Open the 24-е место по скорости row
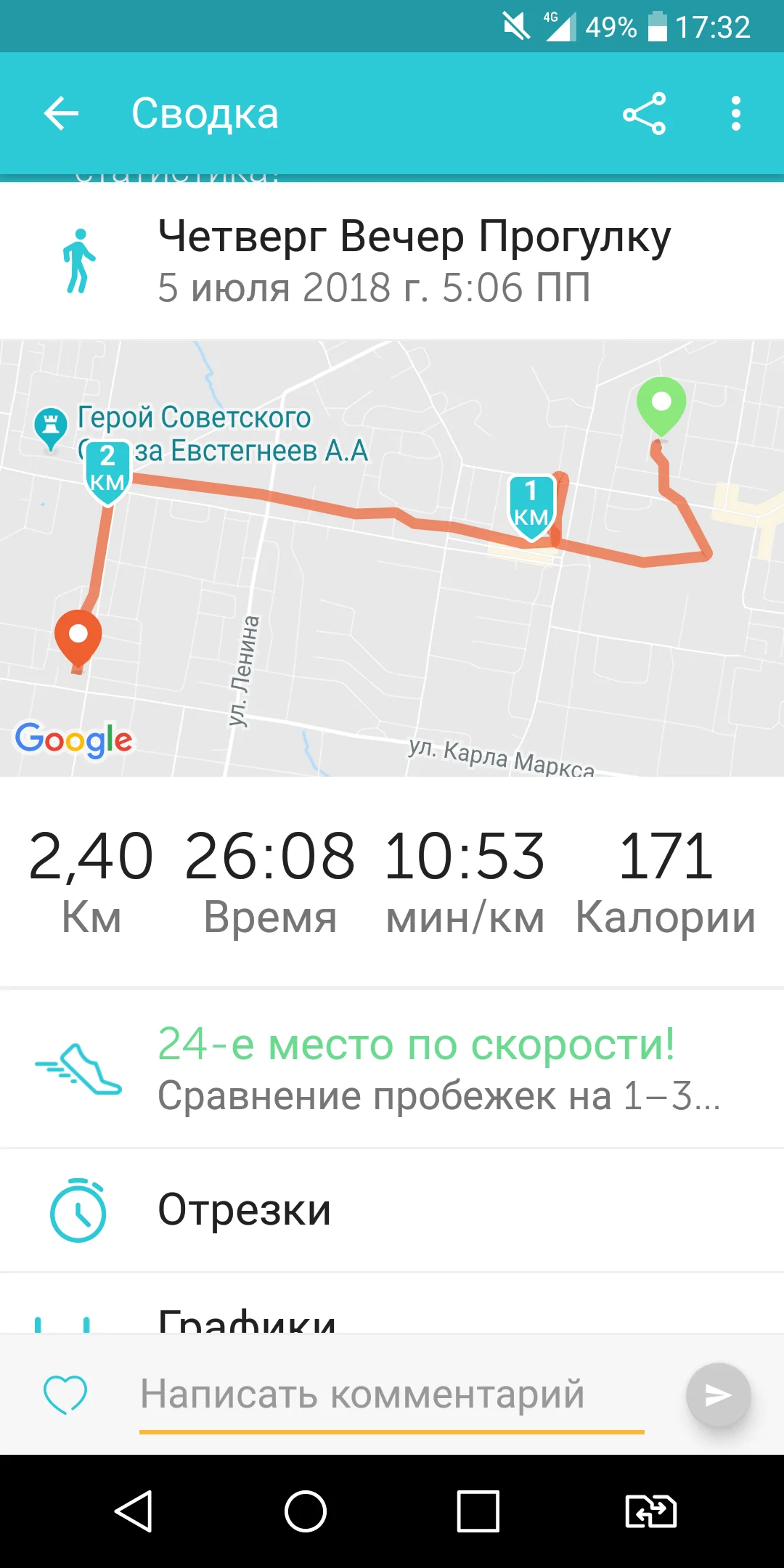 coord(392,1069)
